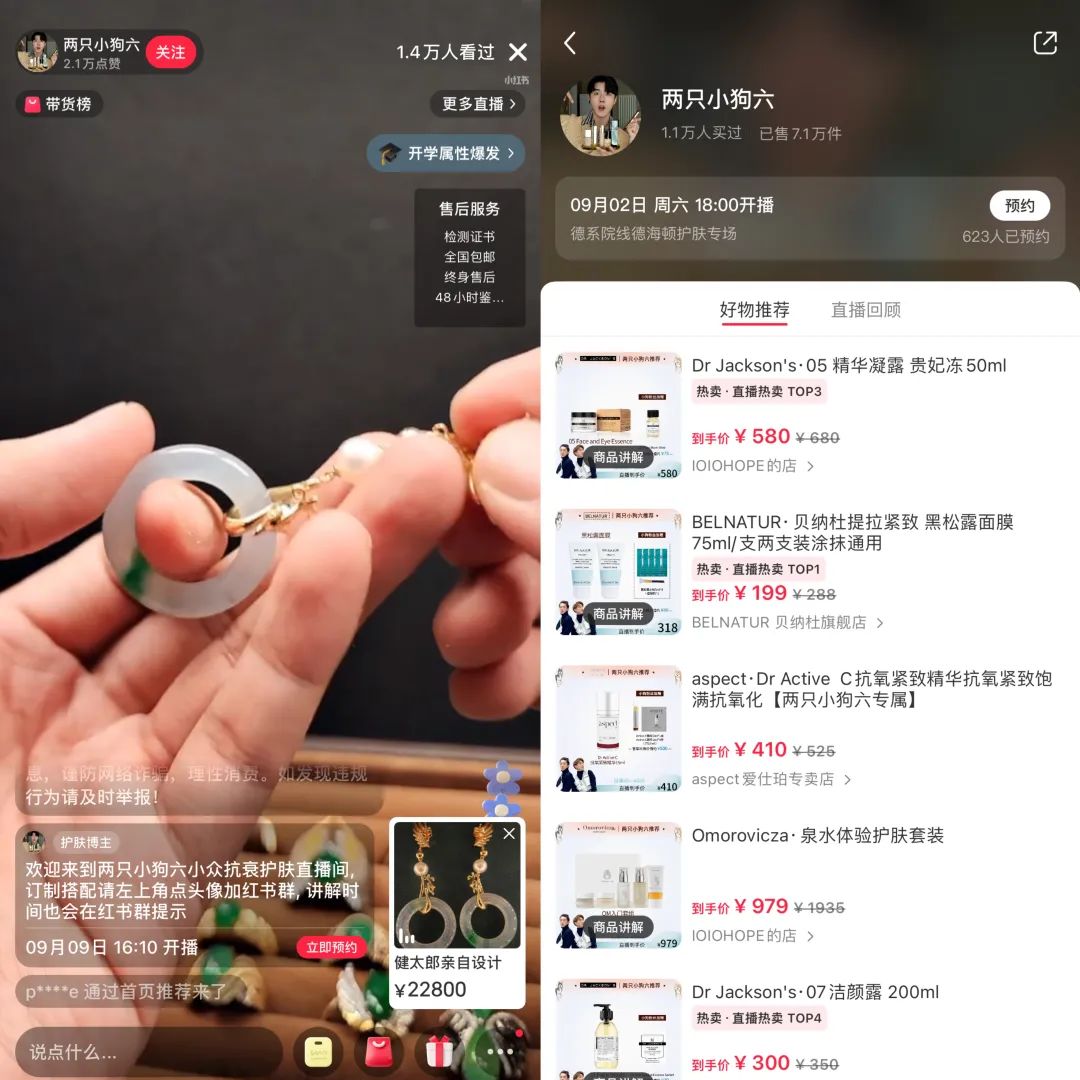This screenshot has height=1080, width=1080.
Task: Tap 预约 for the 09月02日 live
Action: point(1019,206)
